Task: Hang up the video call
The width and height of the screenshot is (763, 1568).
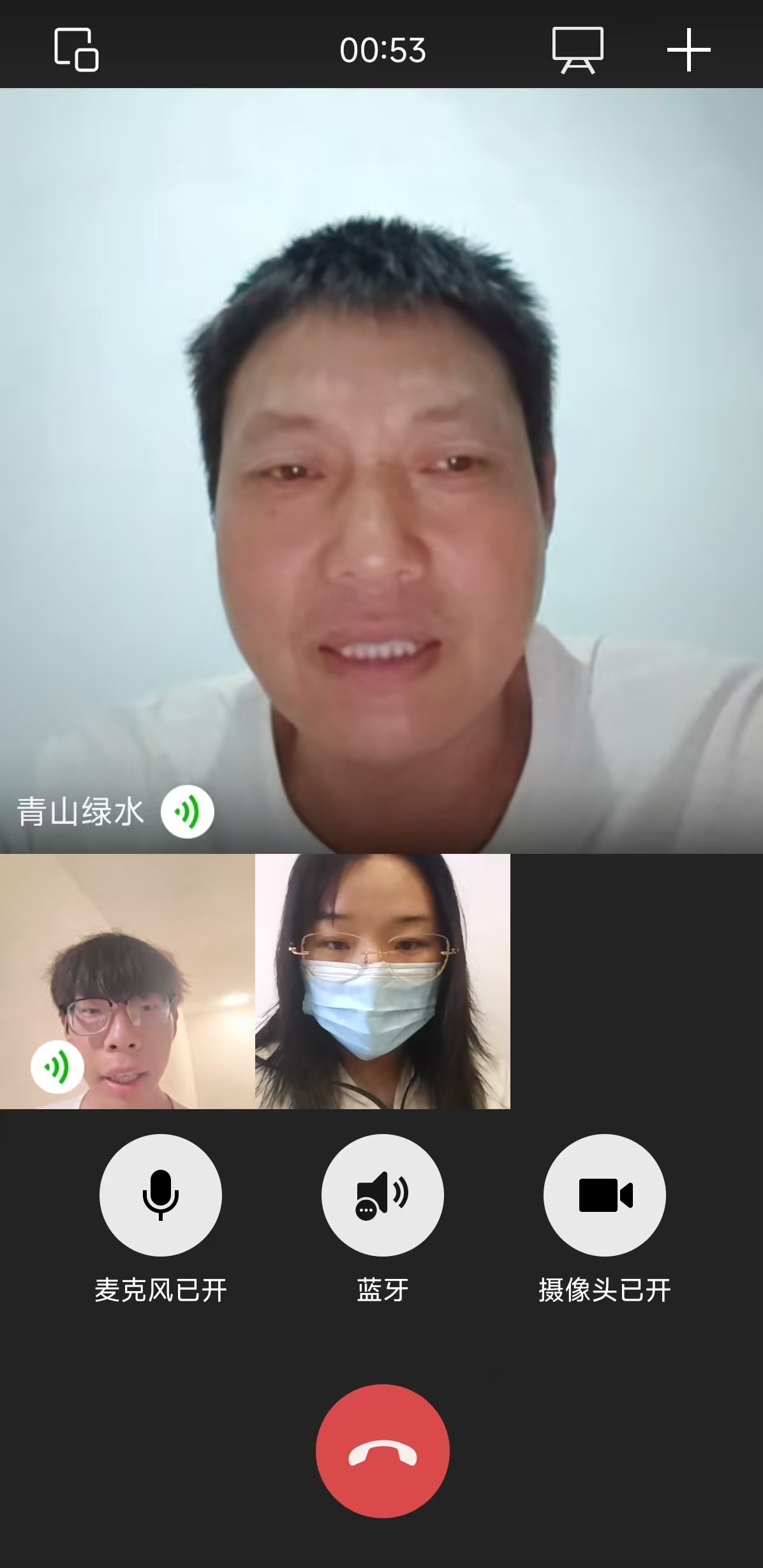Action: coord(382,1451)
